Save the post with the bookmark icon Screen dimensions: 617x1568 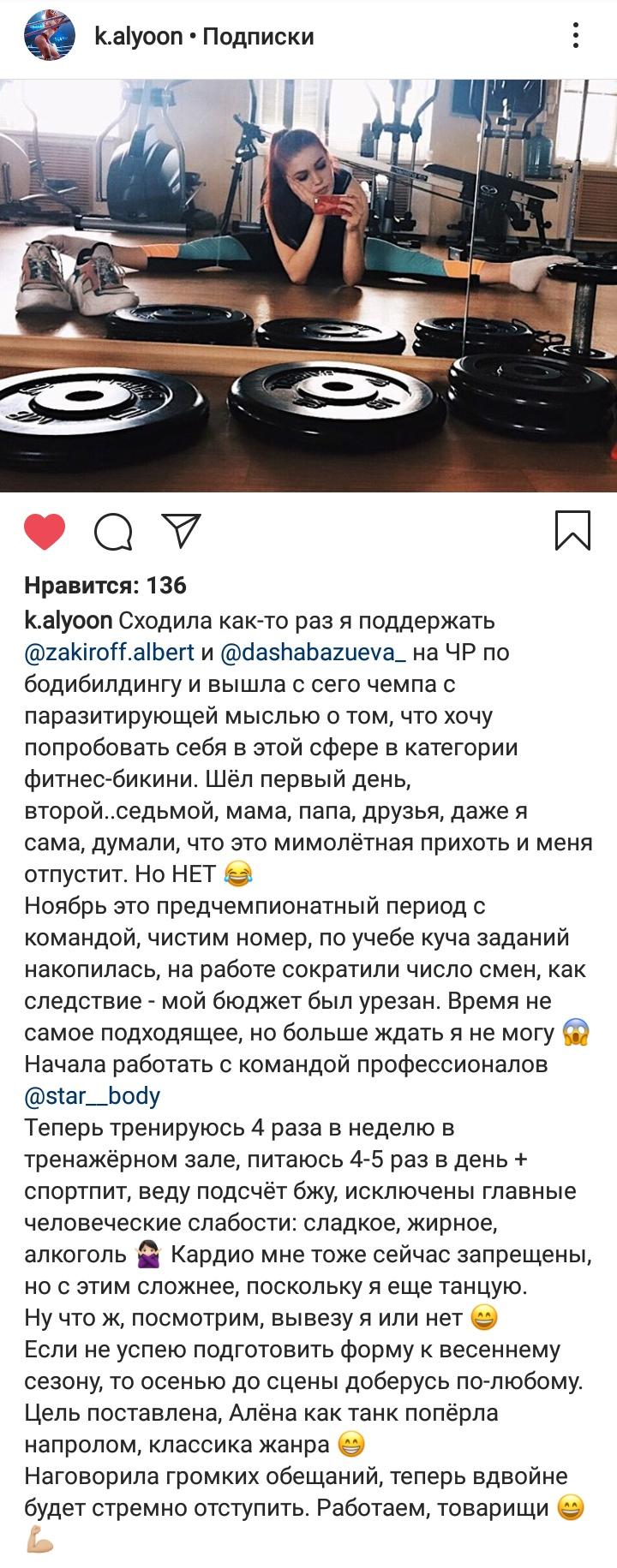[572, 530]
